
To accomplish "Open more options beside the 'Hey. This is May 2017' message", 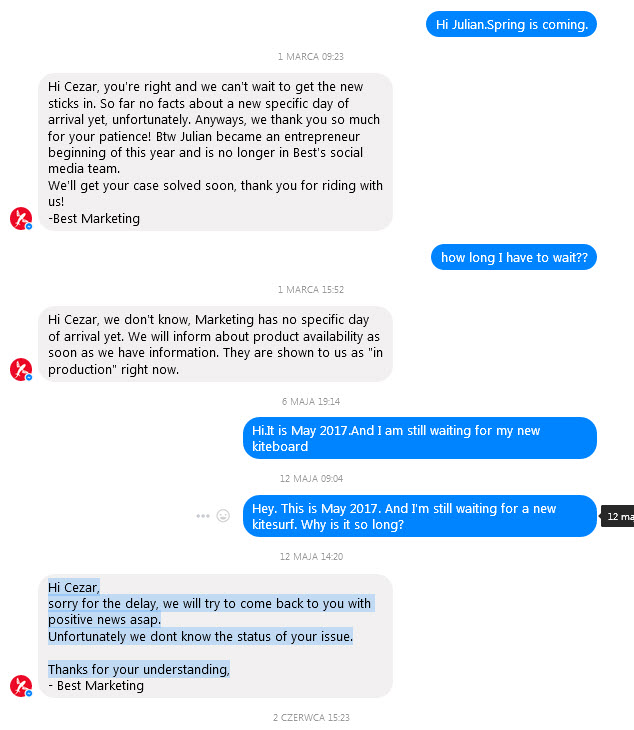I will point(203,516).
